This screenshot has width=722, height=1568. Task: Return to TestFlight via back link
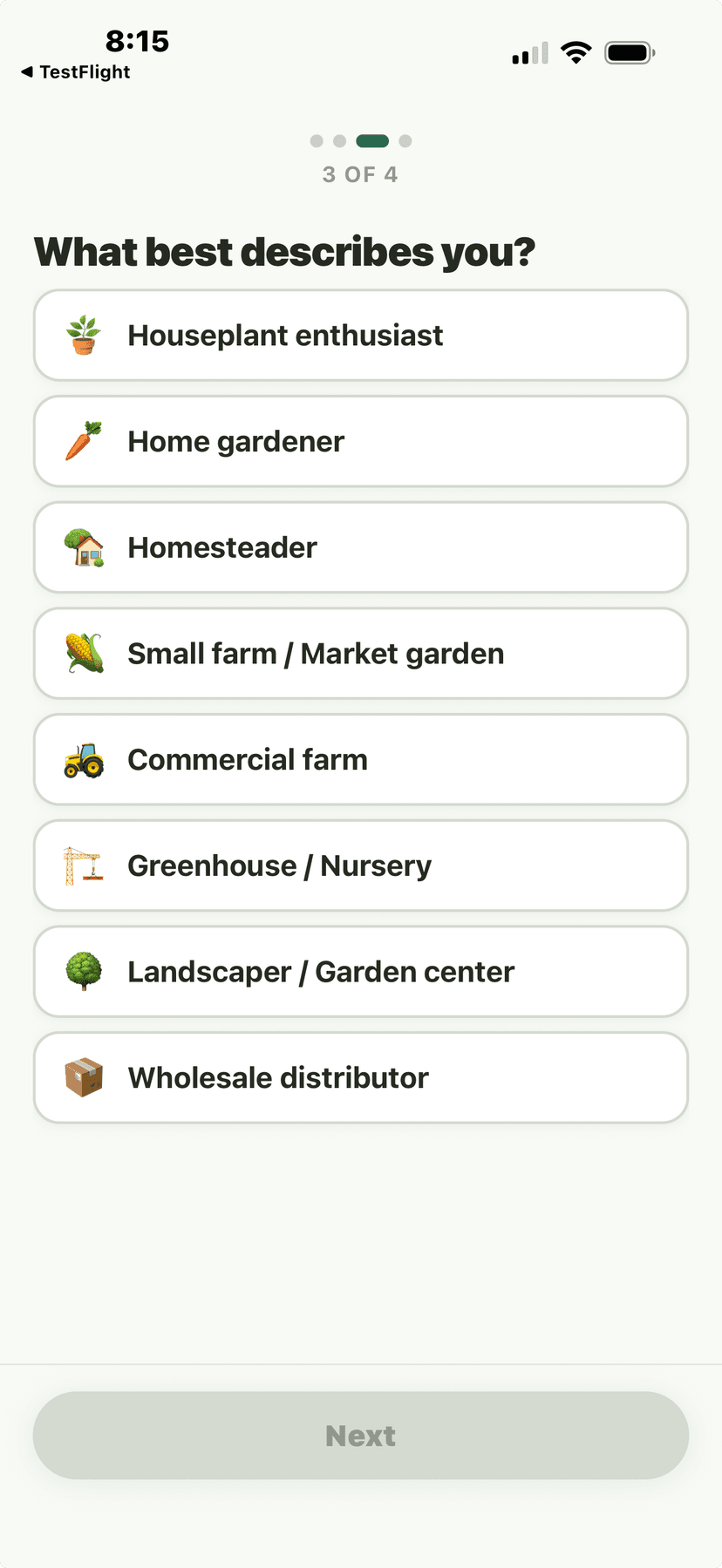(76, 72)
